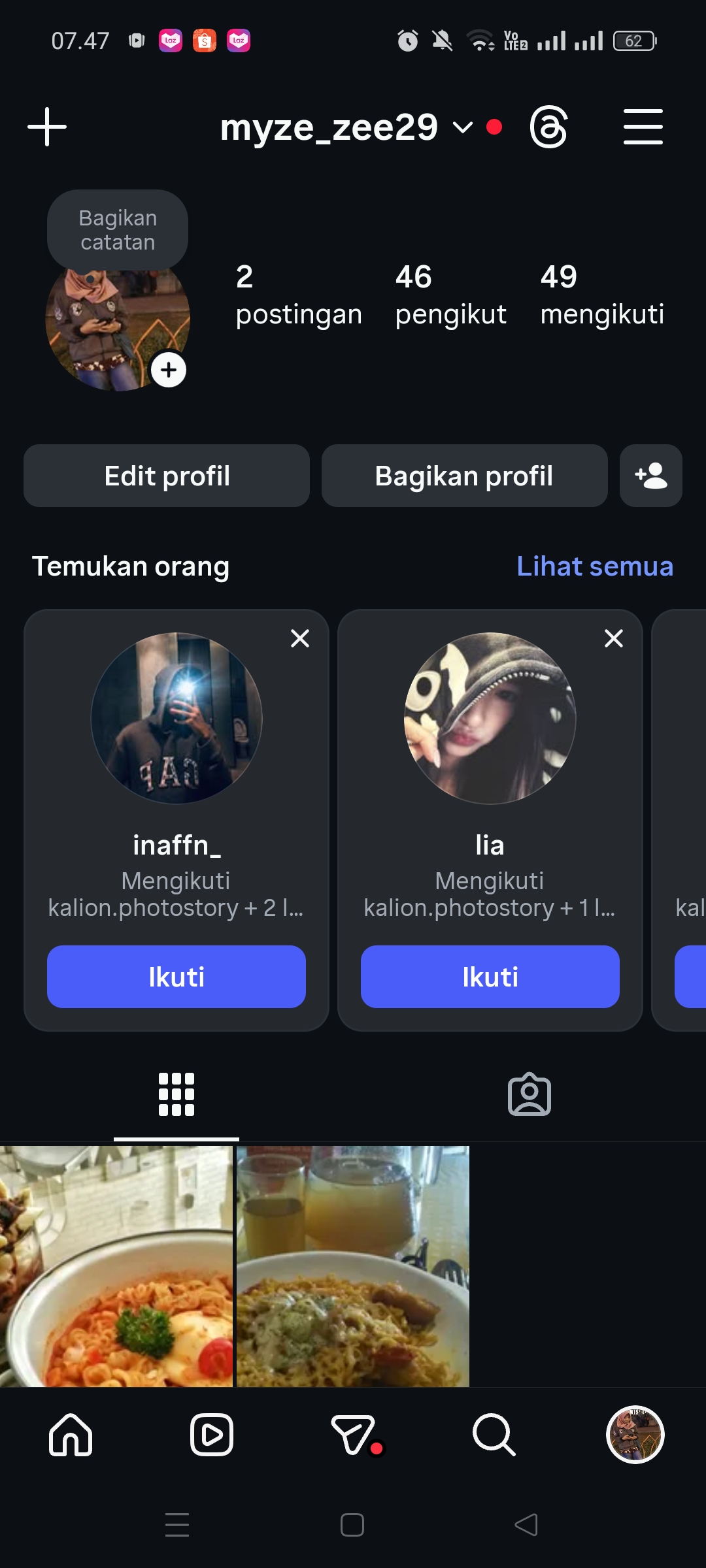The width and height of the screenshot is (706, 1568).
Task: View the 46 pengikut list
Action: (450, 295)
